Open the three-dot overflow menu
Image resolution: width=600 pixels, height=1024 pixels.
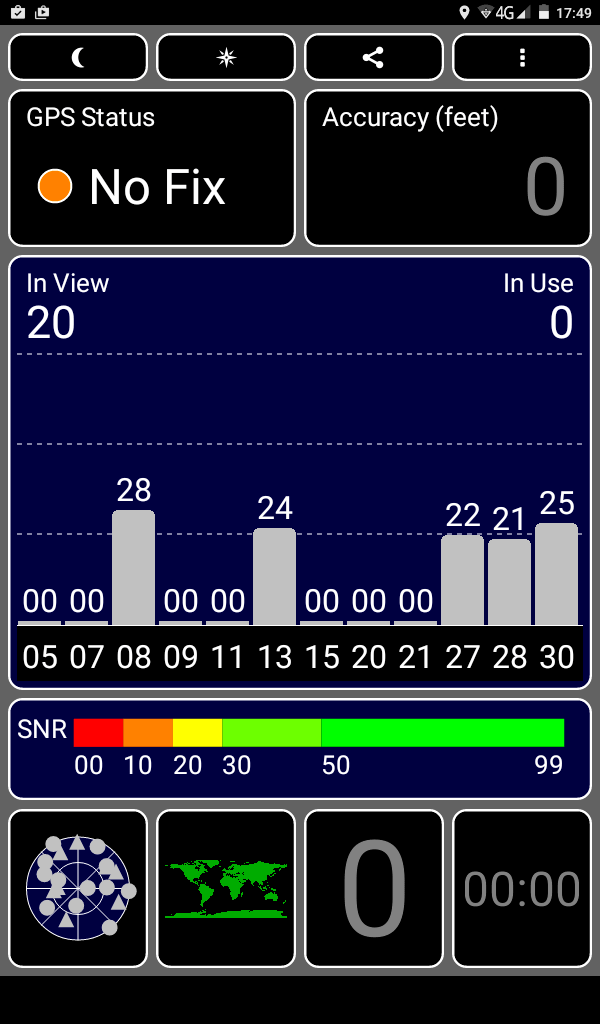[x=522, y=57]
